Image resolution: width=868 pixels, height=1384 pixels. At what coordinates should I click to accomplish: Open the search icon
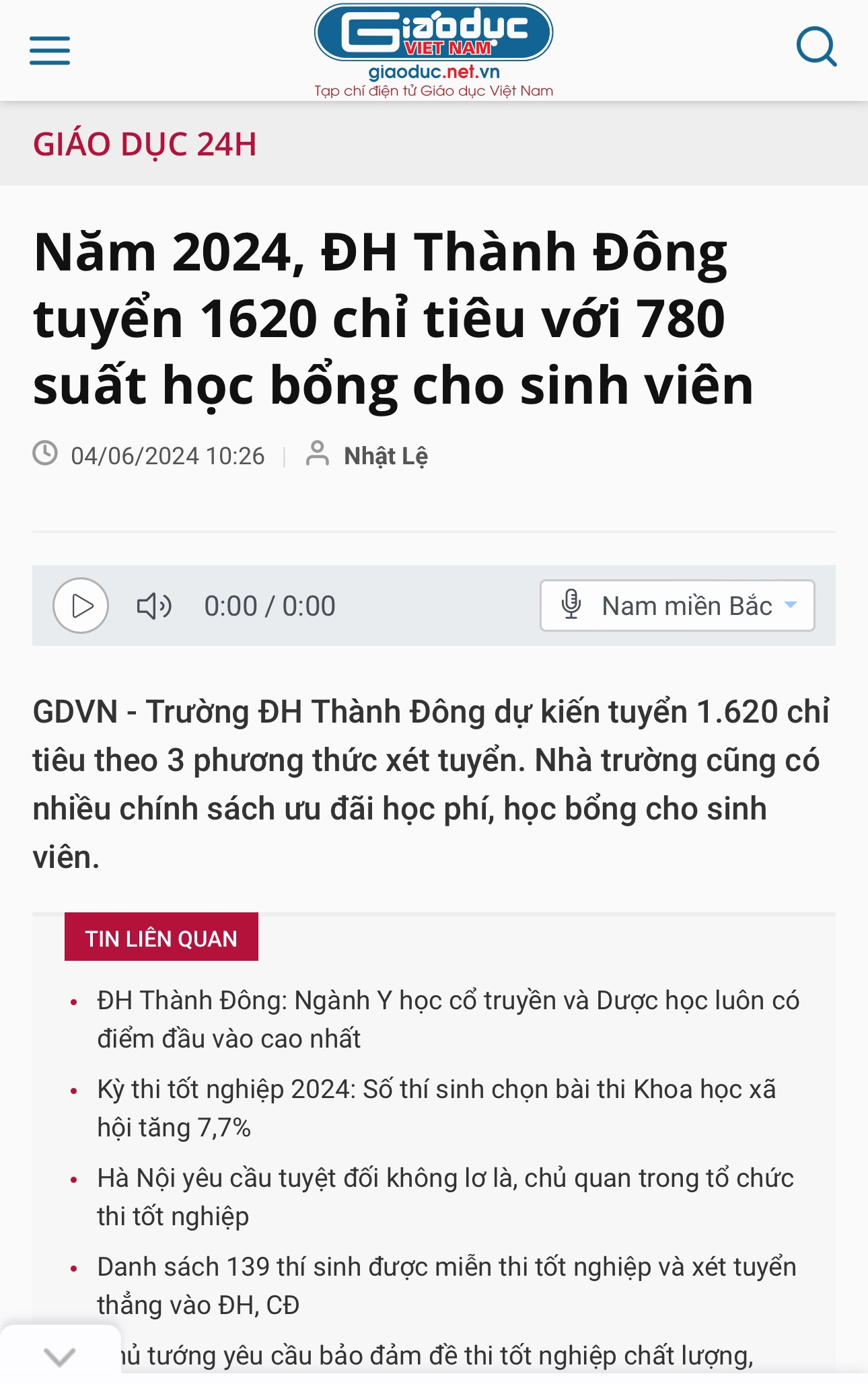coord(816,47)
